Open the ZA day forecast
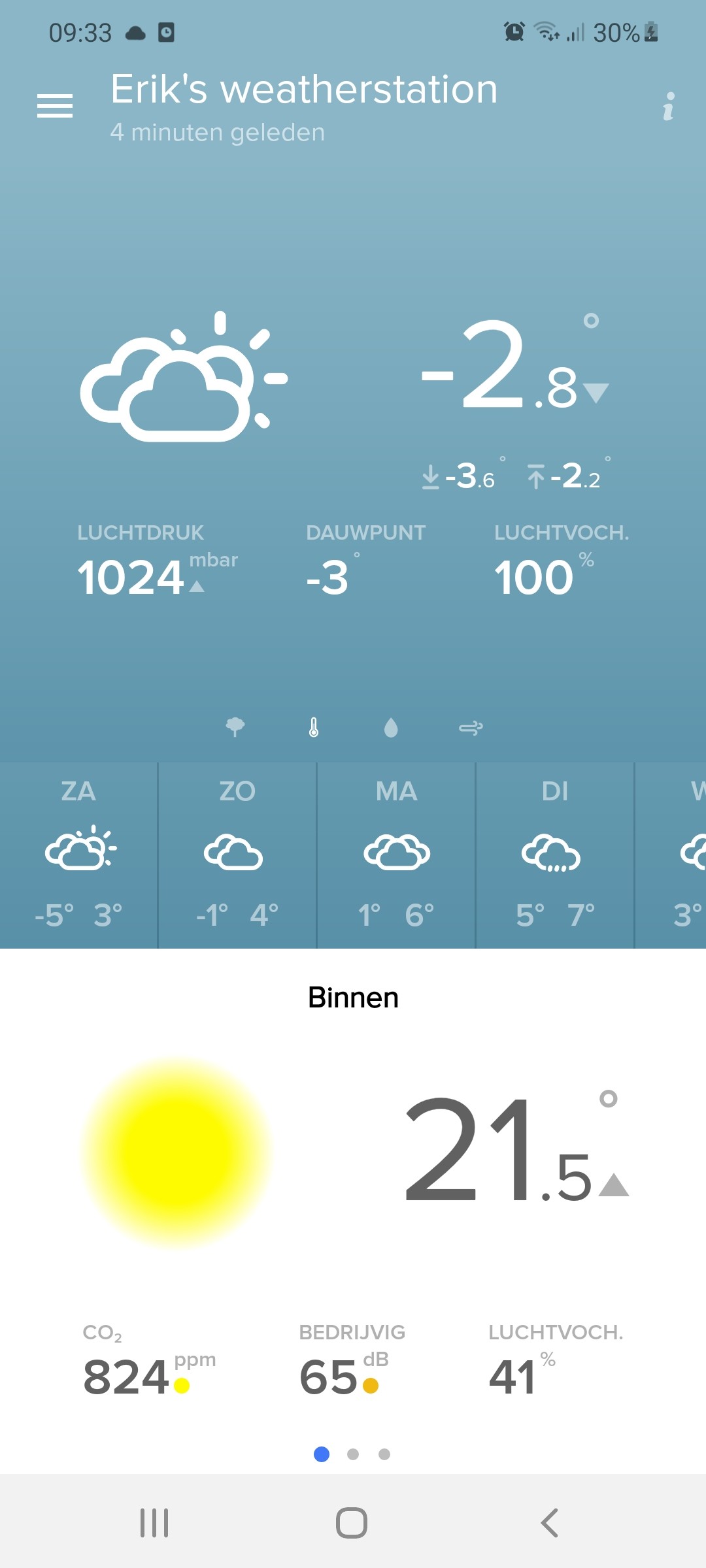 pyautogui.click(x=78, y=855)
